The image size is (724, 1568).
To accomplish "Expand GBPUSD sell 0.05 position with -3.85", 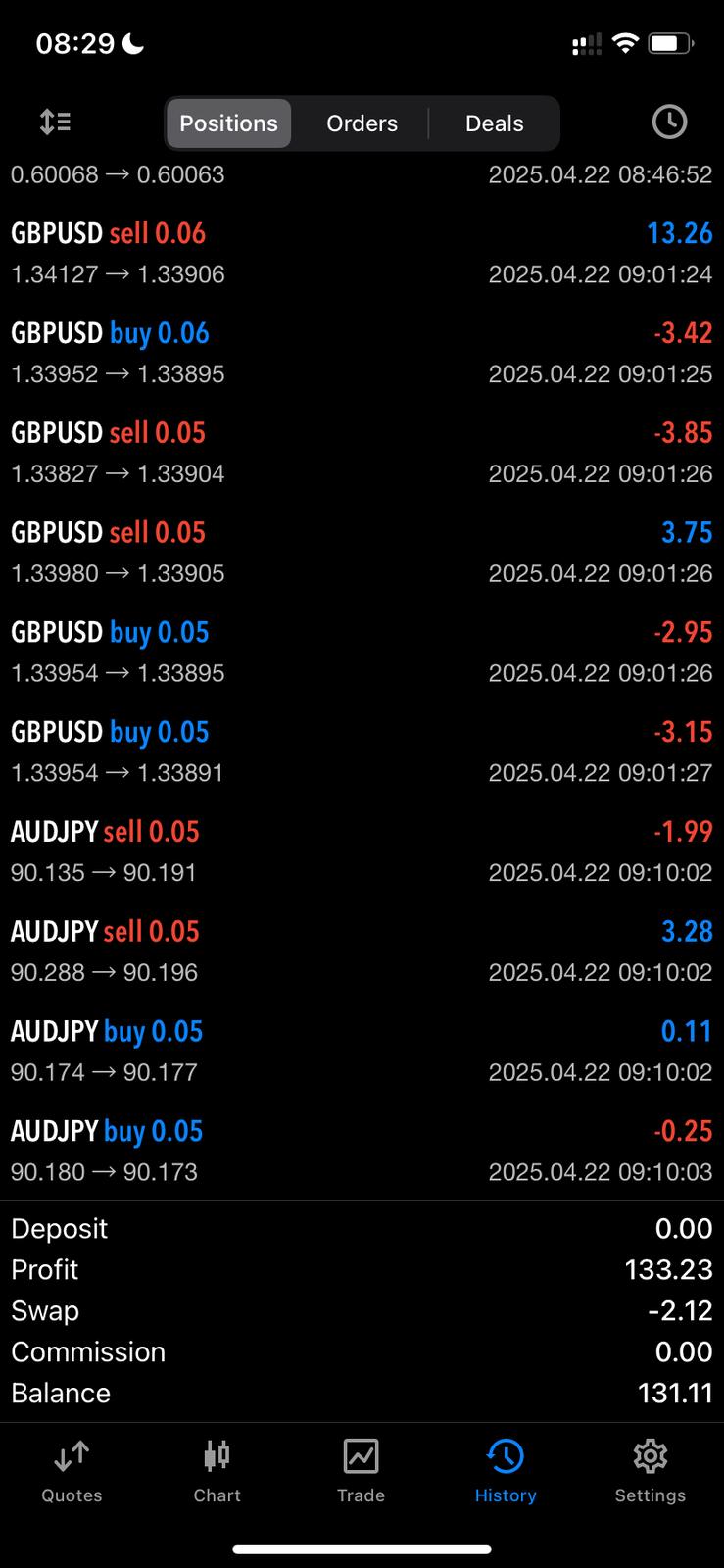I will point(362,454).
